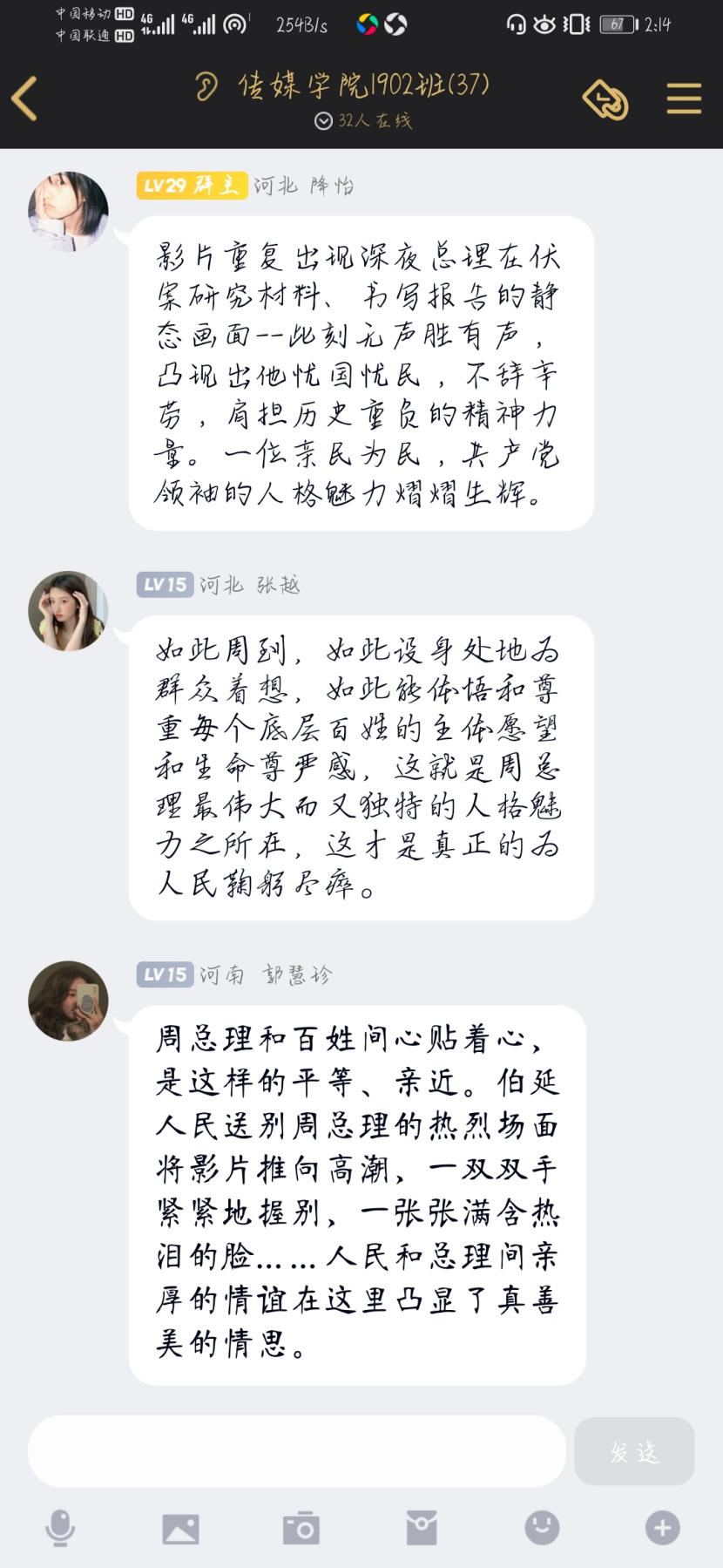Open 降怡's profile avatar

(68, 211)
